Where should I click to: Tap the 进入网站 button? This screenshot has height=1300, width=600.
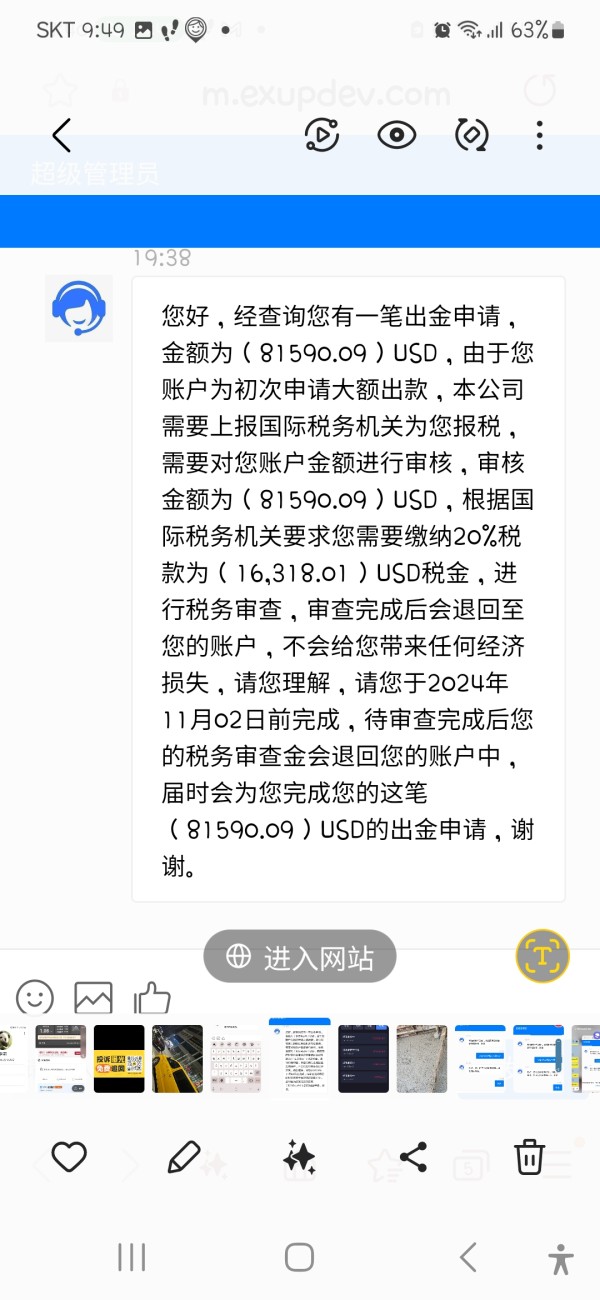[x=300, y=957]
